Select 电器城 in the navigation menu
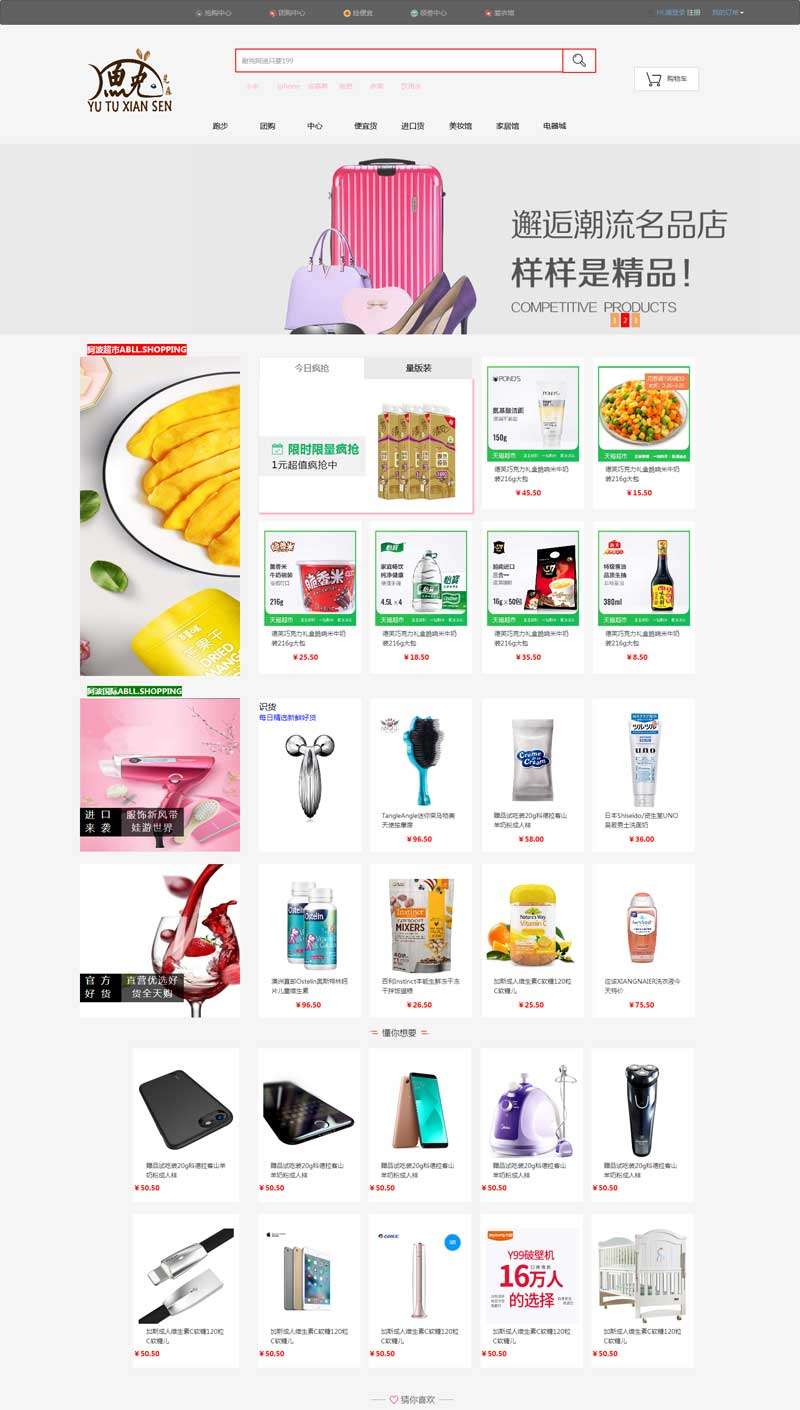The height and width of the screenshot is (1410, 800). (x=554, y=126)
